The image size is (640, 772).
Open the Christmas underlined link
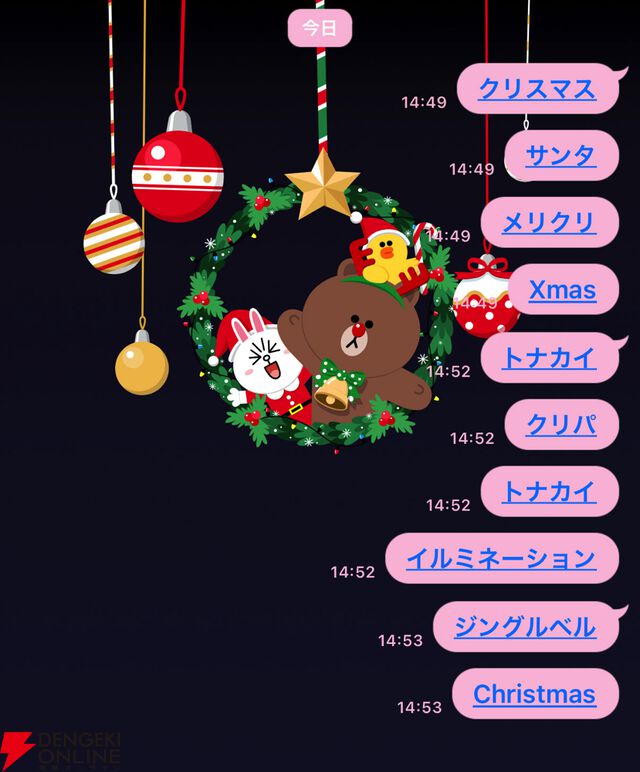[x=534, y=694]
